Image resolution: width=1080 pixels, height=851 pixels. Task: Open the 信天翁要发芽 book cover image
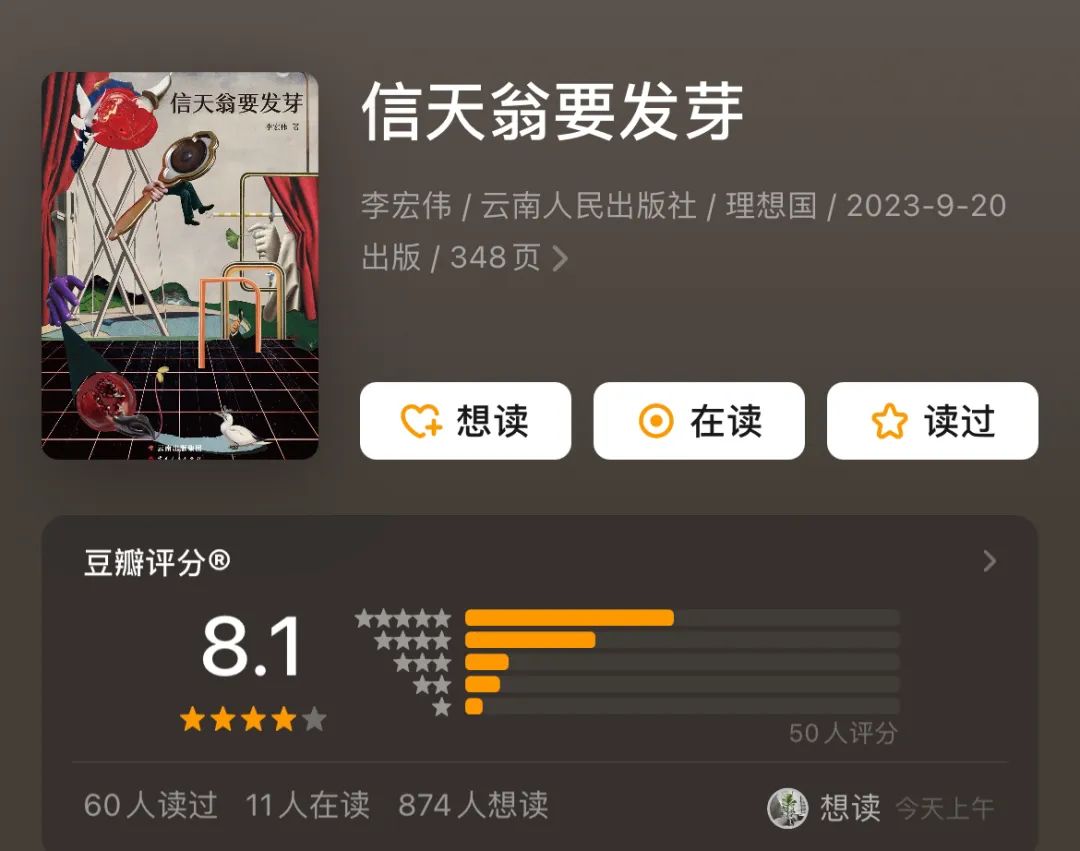180,266
